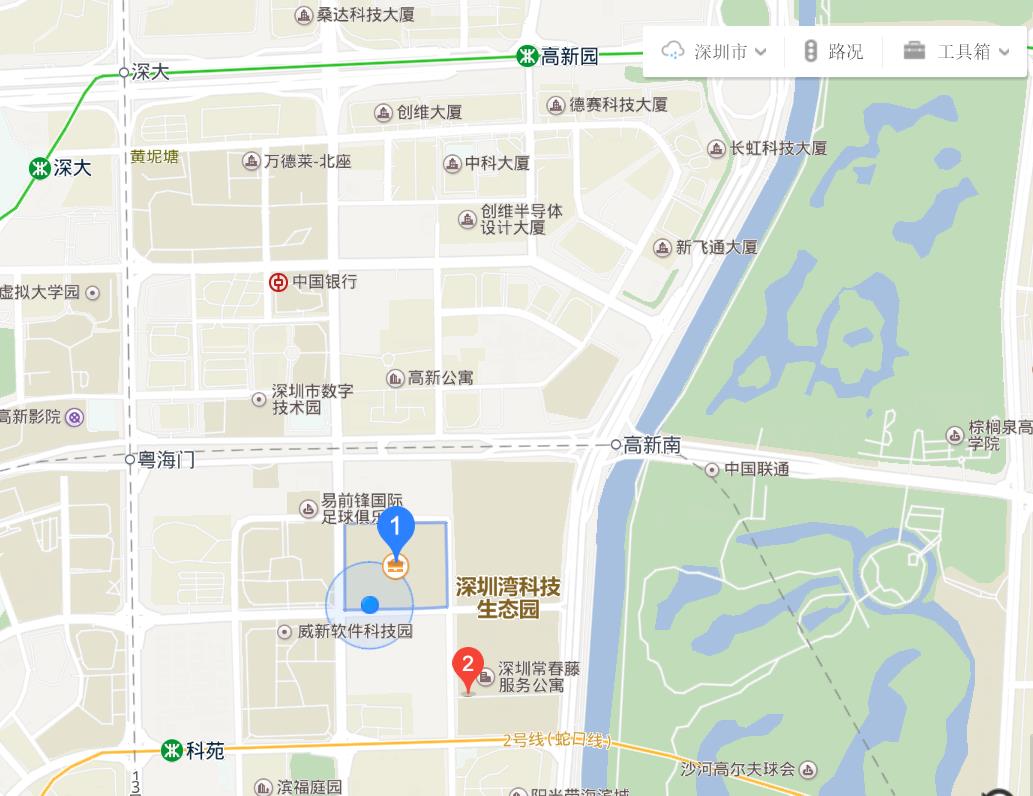Screen dimensions: 1033x796
Task: Open the 威新软件科技园 marker
Action: point(286,632)
